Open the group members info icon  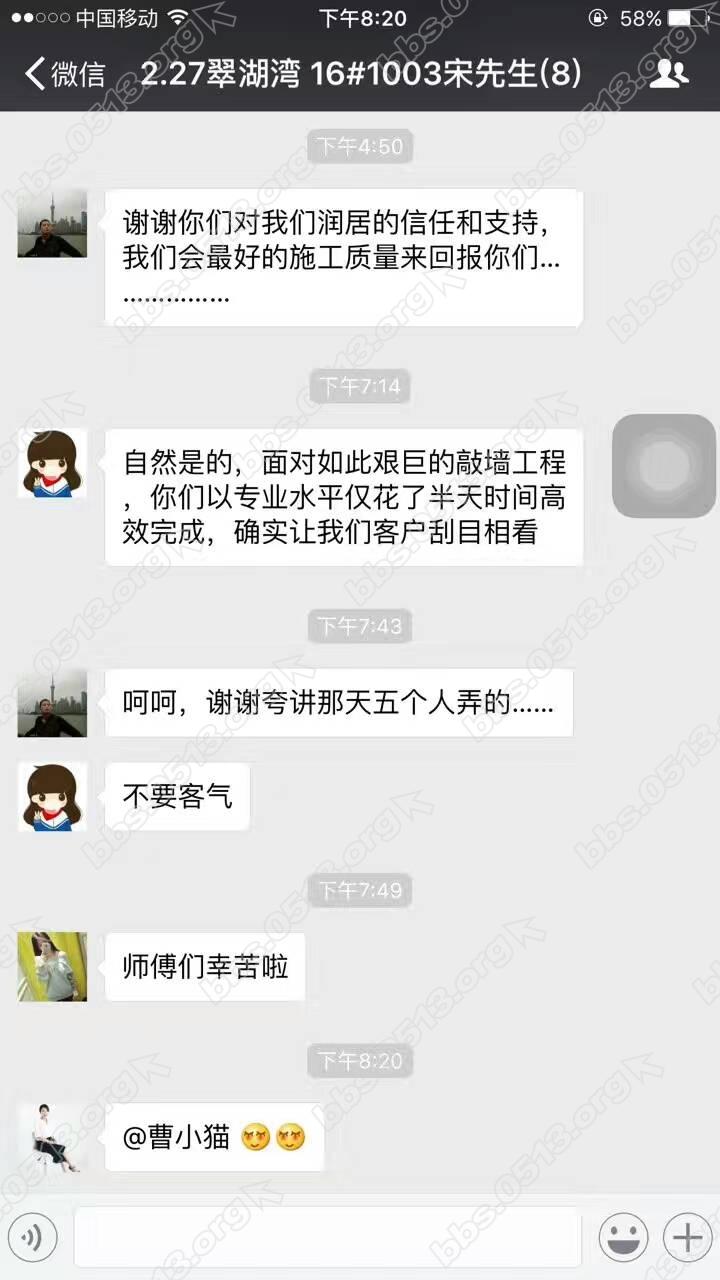point(668,74)
